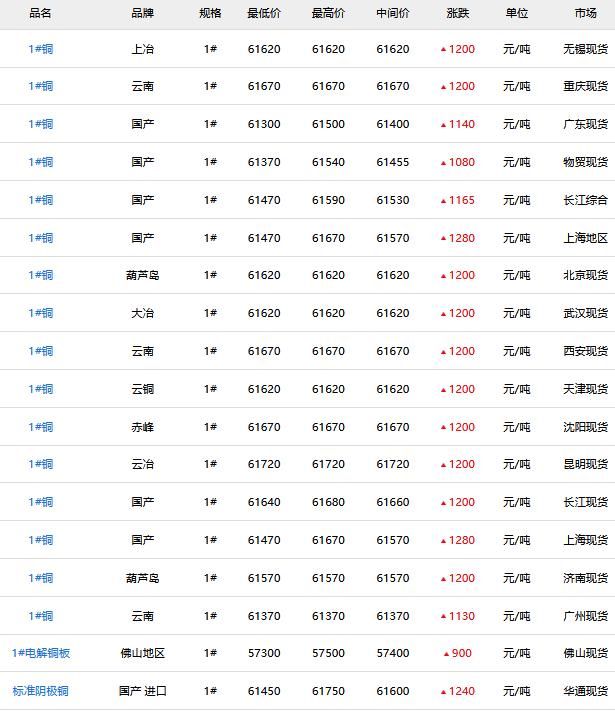Open the 1#铜 link in 长江综合 row
615x714 pixels.
tap(41, 200)
